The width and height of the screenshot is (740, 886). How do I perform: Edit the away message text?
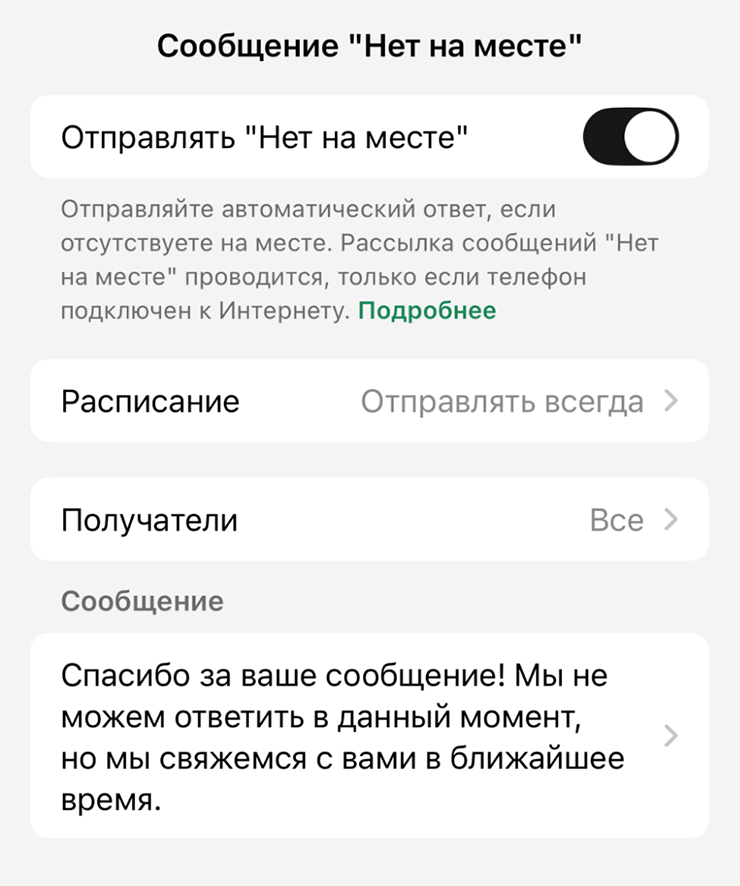coord(369,735)
